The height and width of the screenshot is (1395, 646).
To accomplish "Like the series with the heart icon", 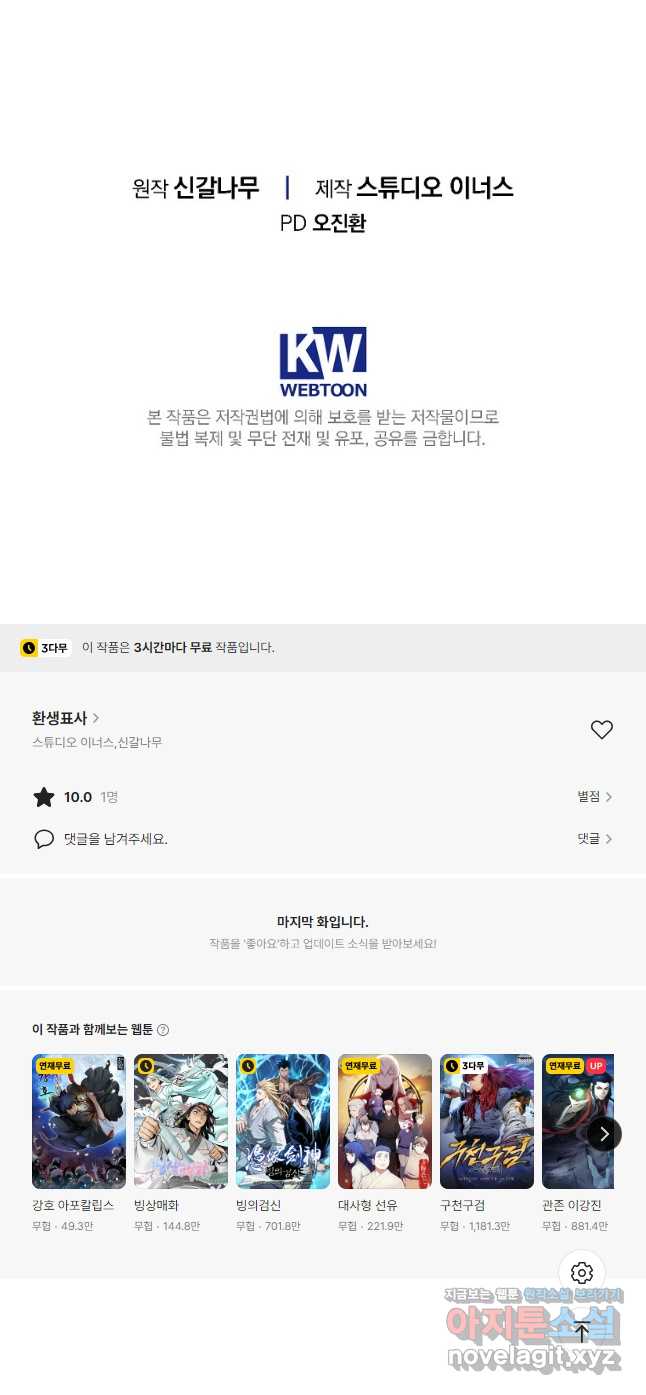I will tap(601, 730).
